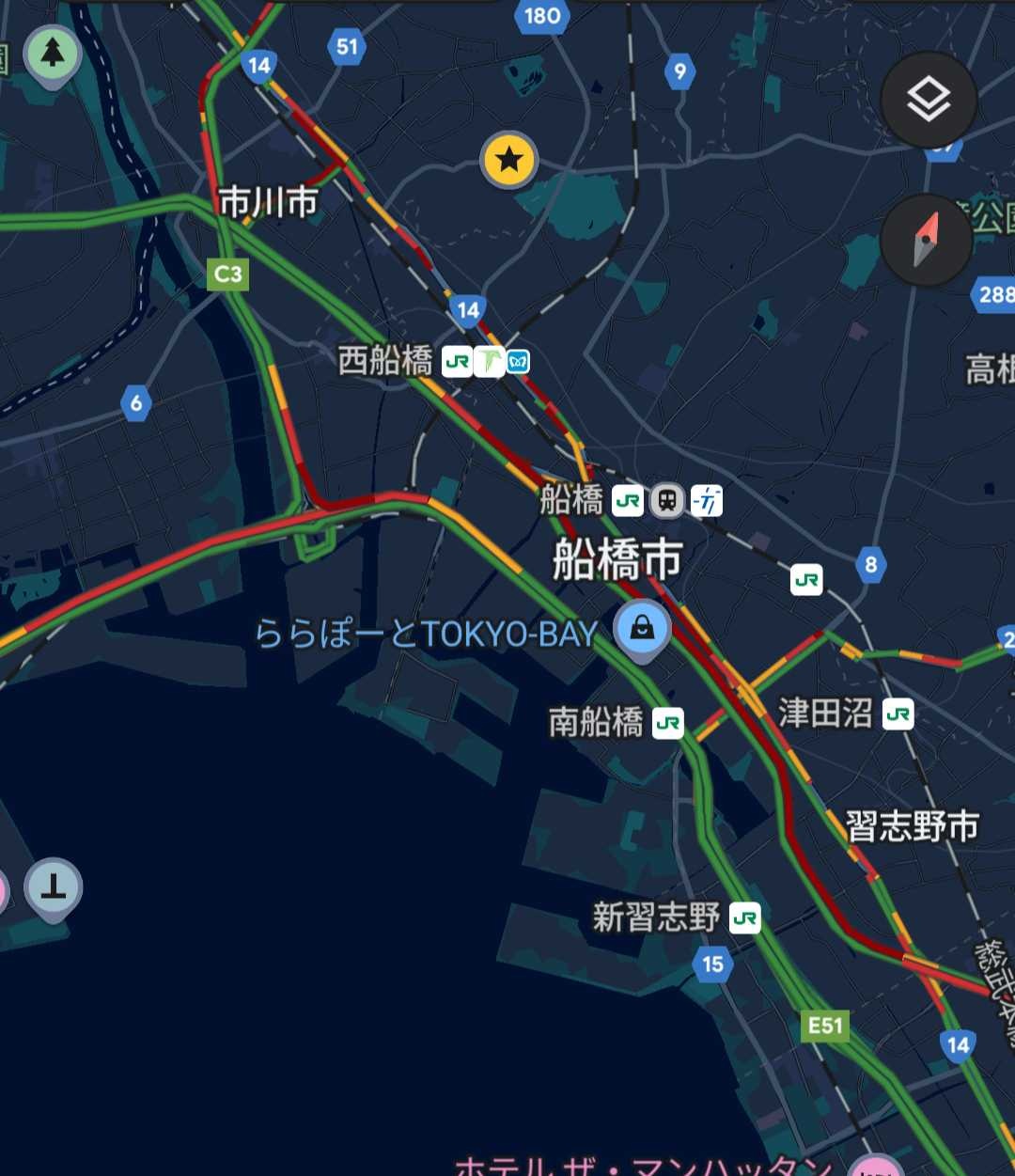Screen dimensions: 1015x1176
Task: Tap the park marker with tree icon
Action: click(53, 54)
